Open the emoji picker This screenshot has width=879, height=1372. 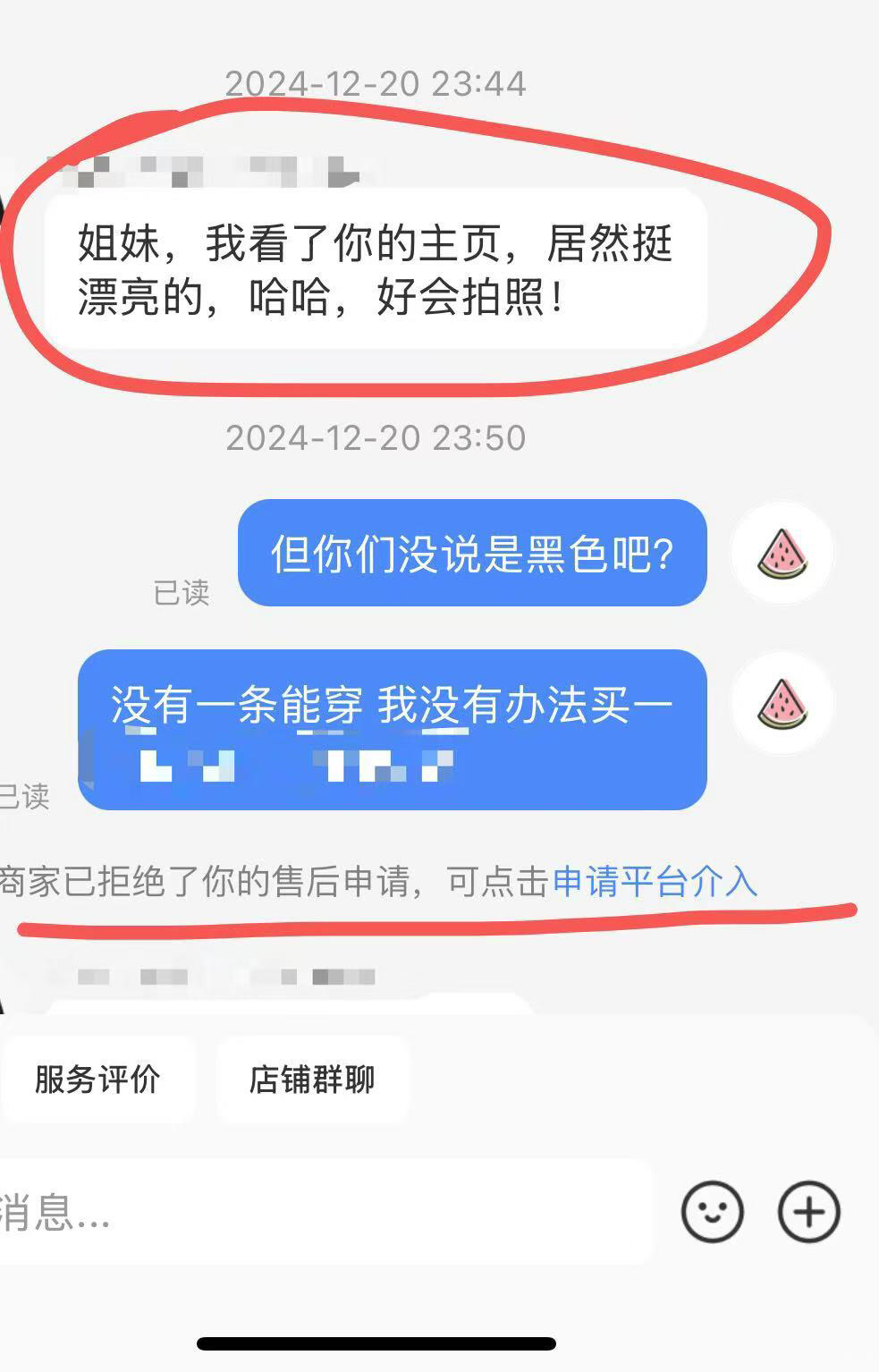pyautogui.click(x=712, y=1213)
